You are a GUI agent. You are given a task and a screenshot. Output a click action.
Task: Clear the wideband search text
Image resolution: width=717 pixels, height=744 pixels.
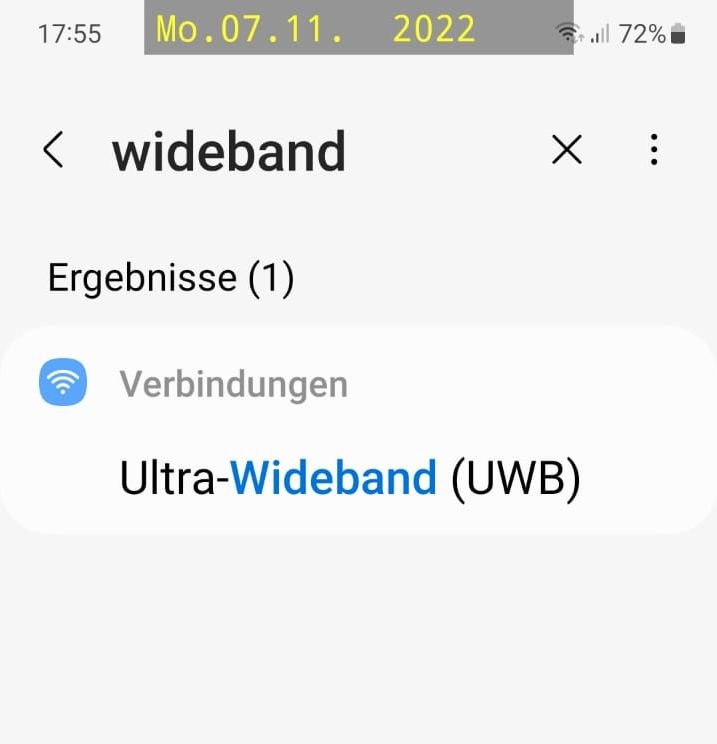point(567,151)
